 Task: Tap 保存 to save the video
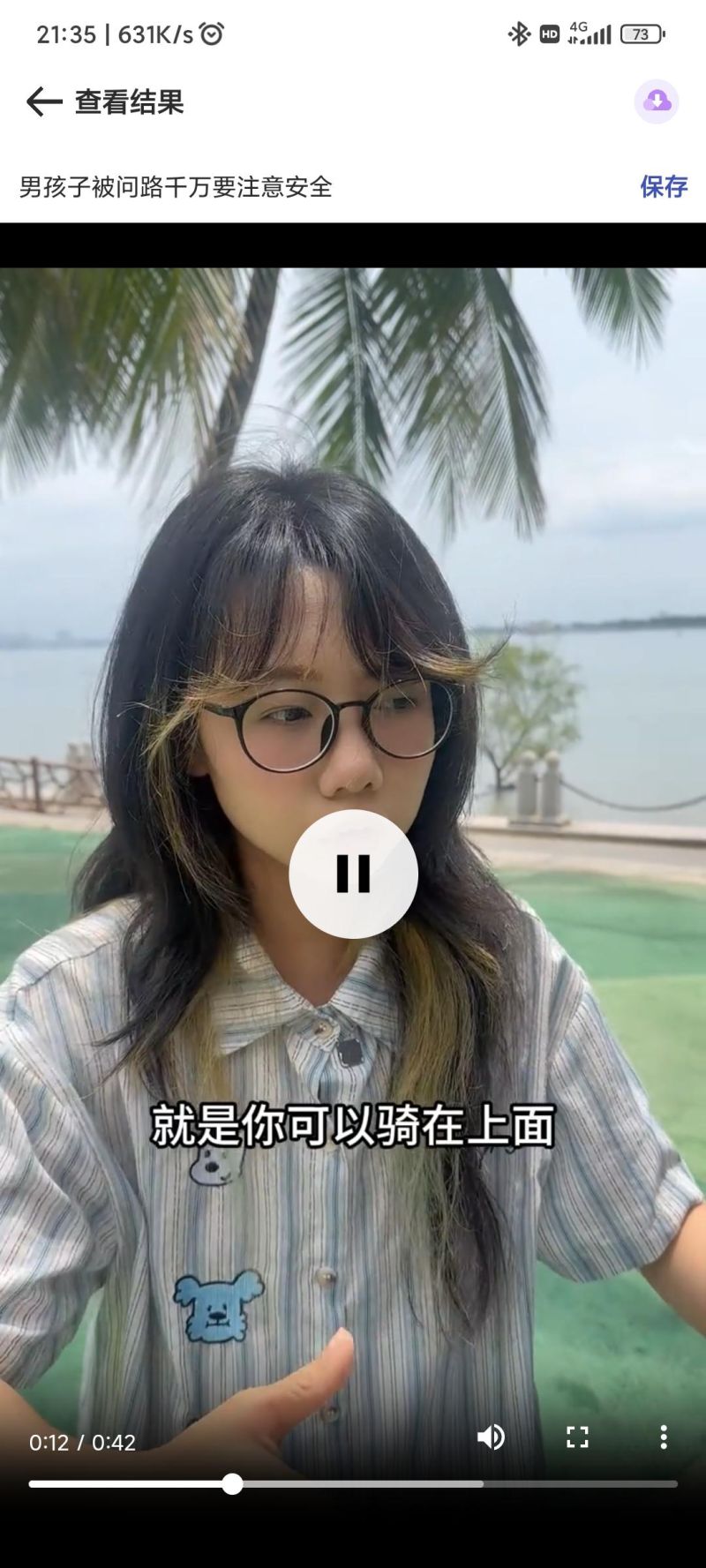tap(663, 186)
